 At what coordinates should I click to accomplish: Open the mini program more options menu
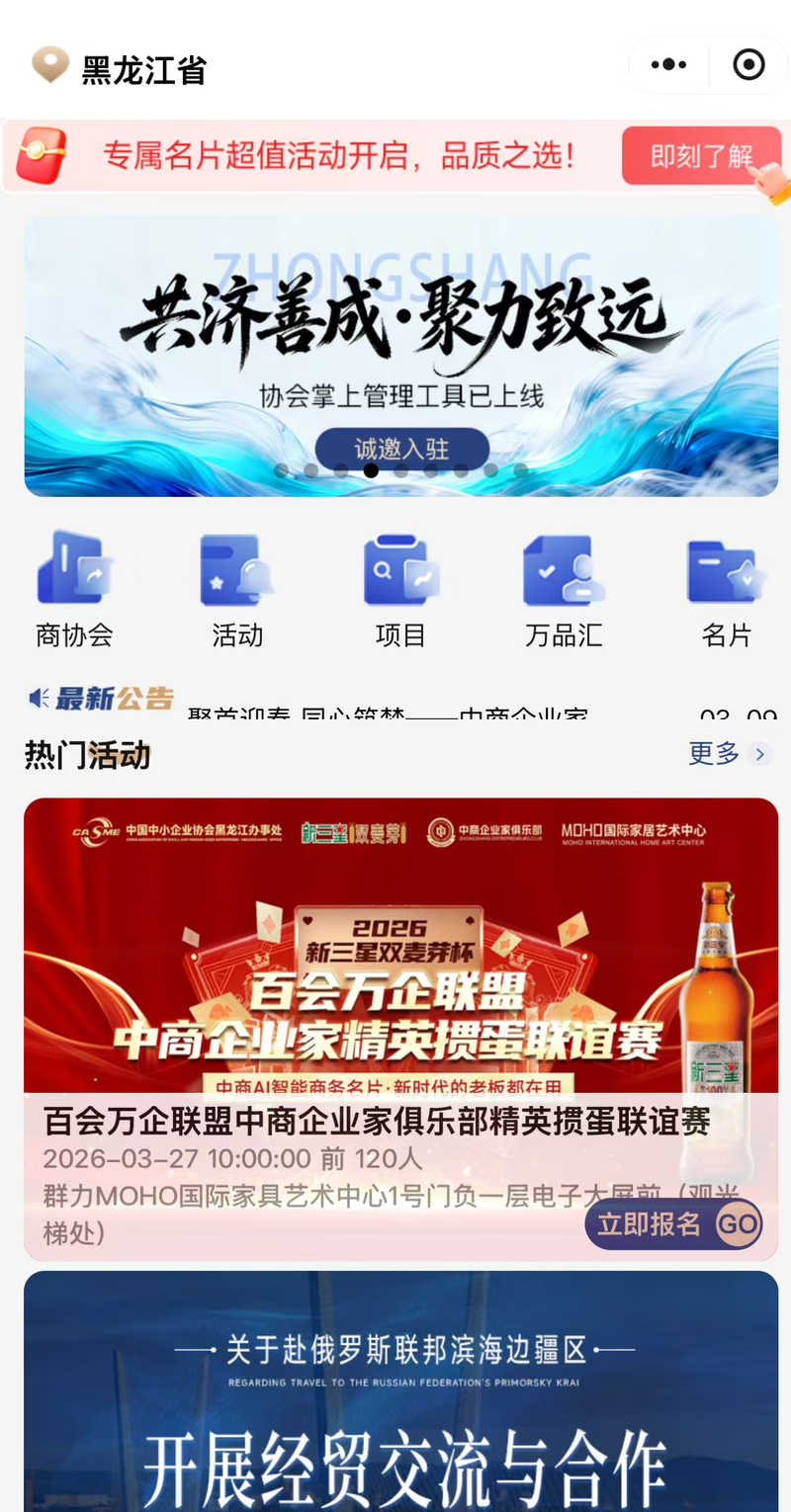668,65
